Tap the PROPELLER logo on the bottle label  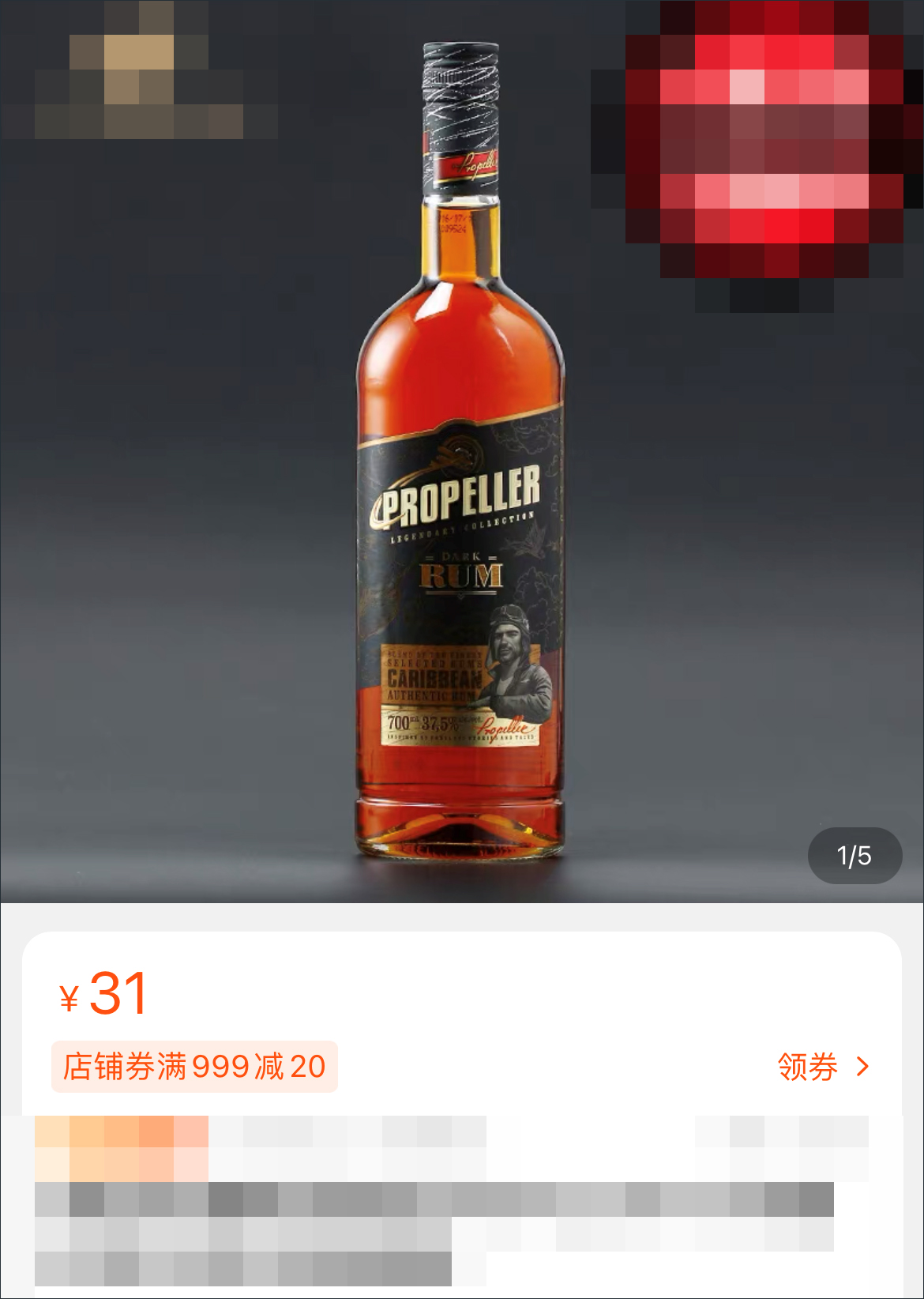[462, 494]
